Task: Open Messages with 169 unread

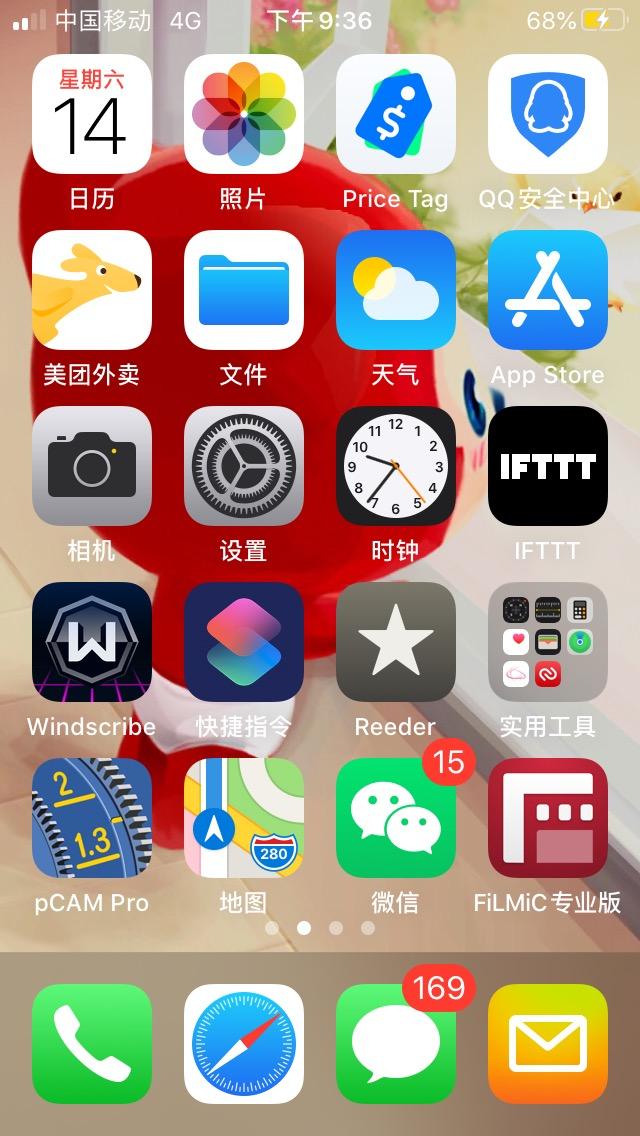Action: click(396, 1044)
